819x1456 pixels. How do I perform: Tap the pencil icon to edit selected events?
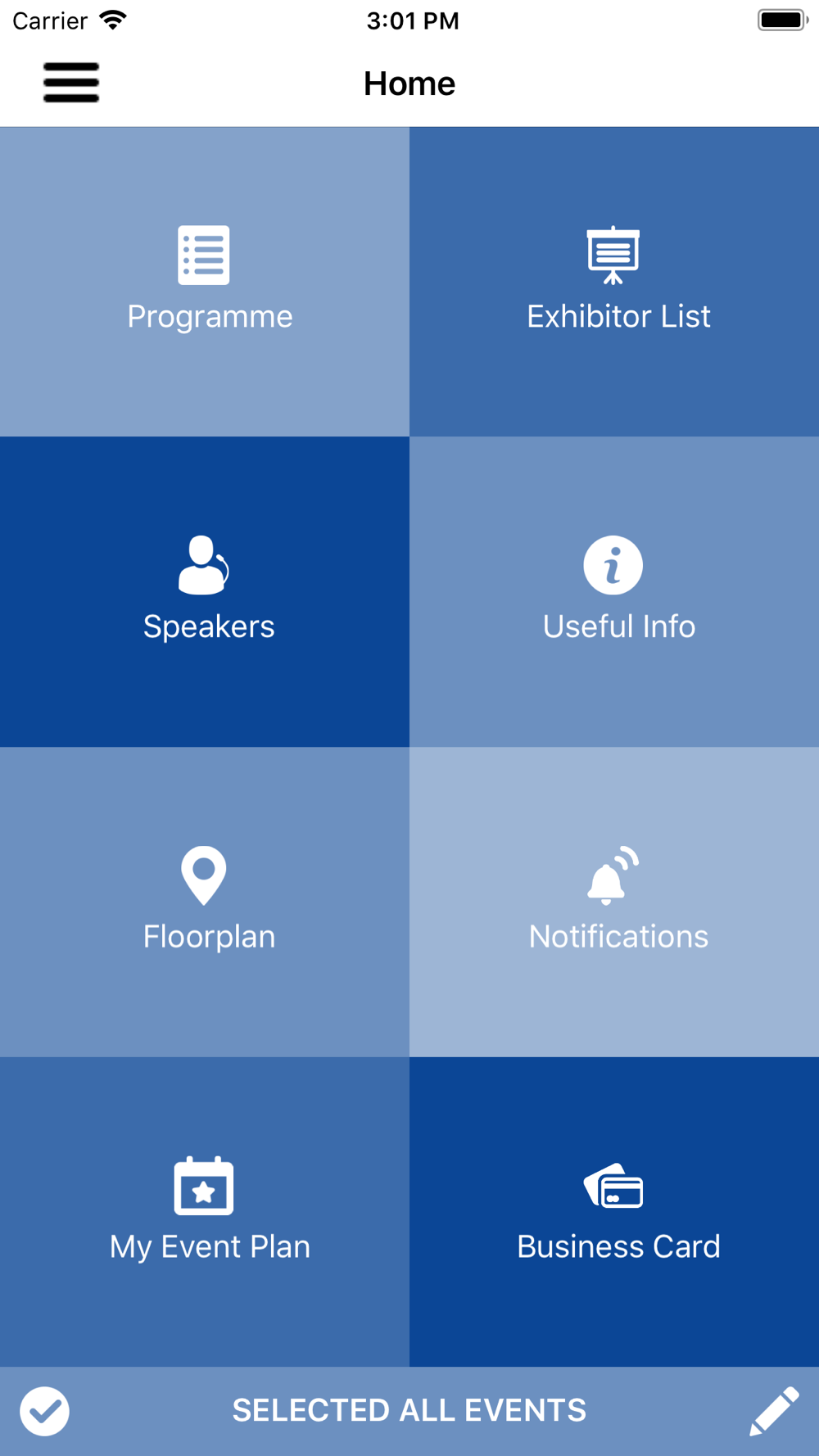click(774, 1411)
